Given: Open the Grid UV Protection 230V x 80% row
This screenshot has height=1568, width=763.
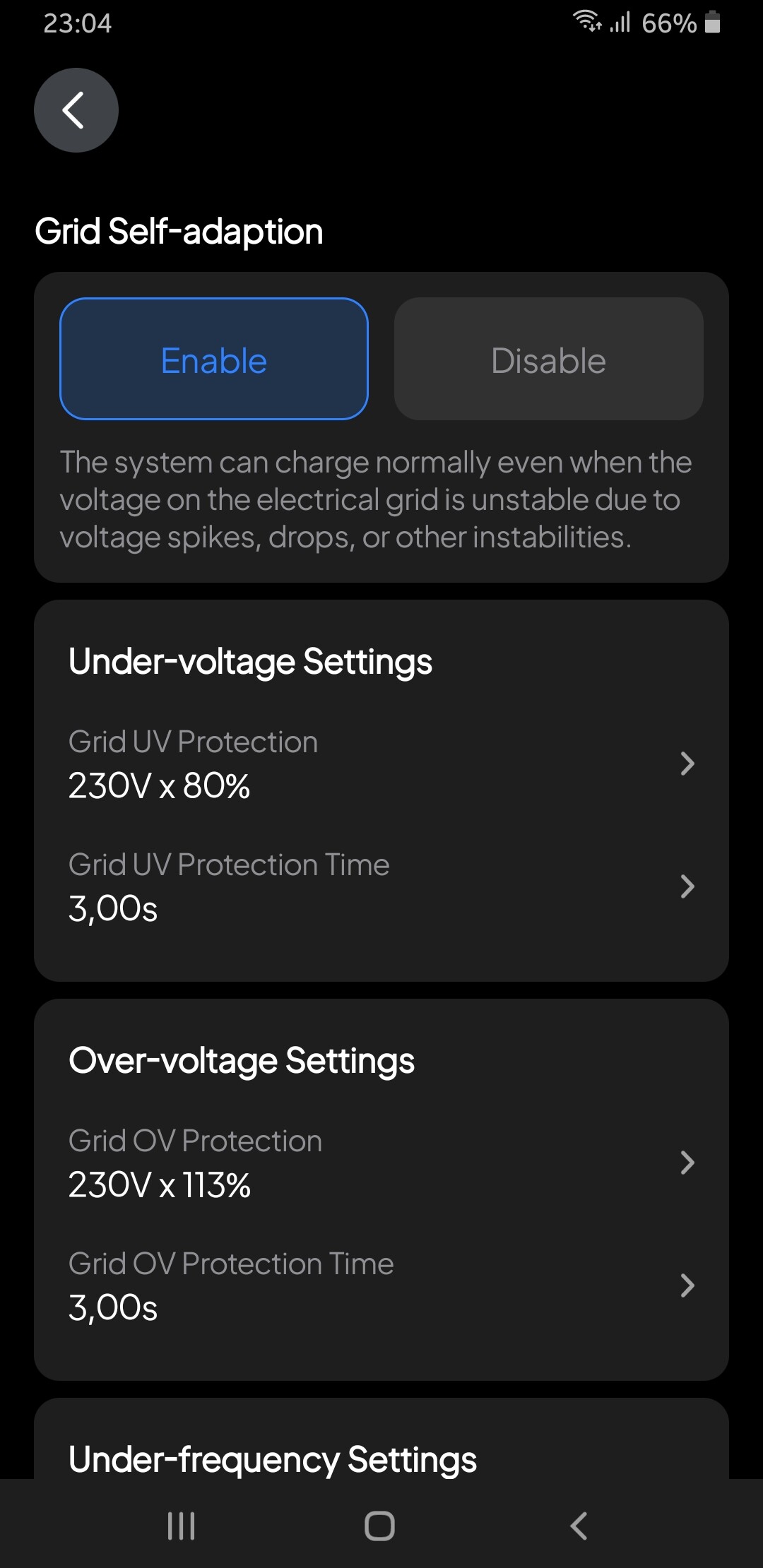Looking at the screenshot, I should point(381,764).
